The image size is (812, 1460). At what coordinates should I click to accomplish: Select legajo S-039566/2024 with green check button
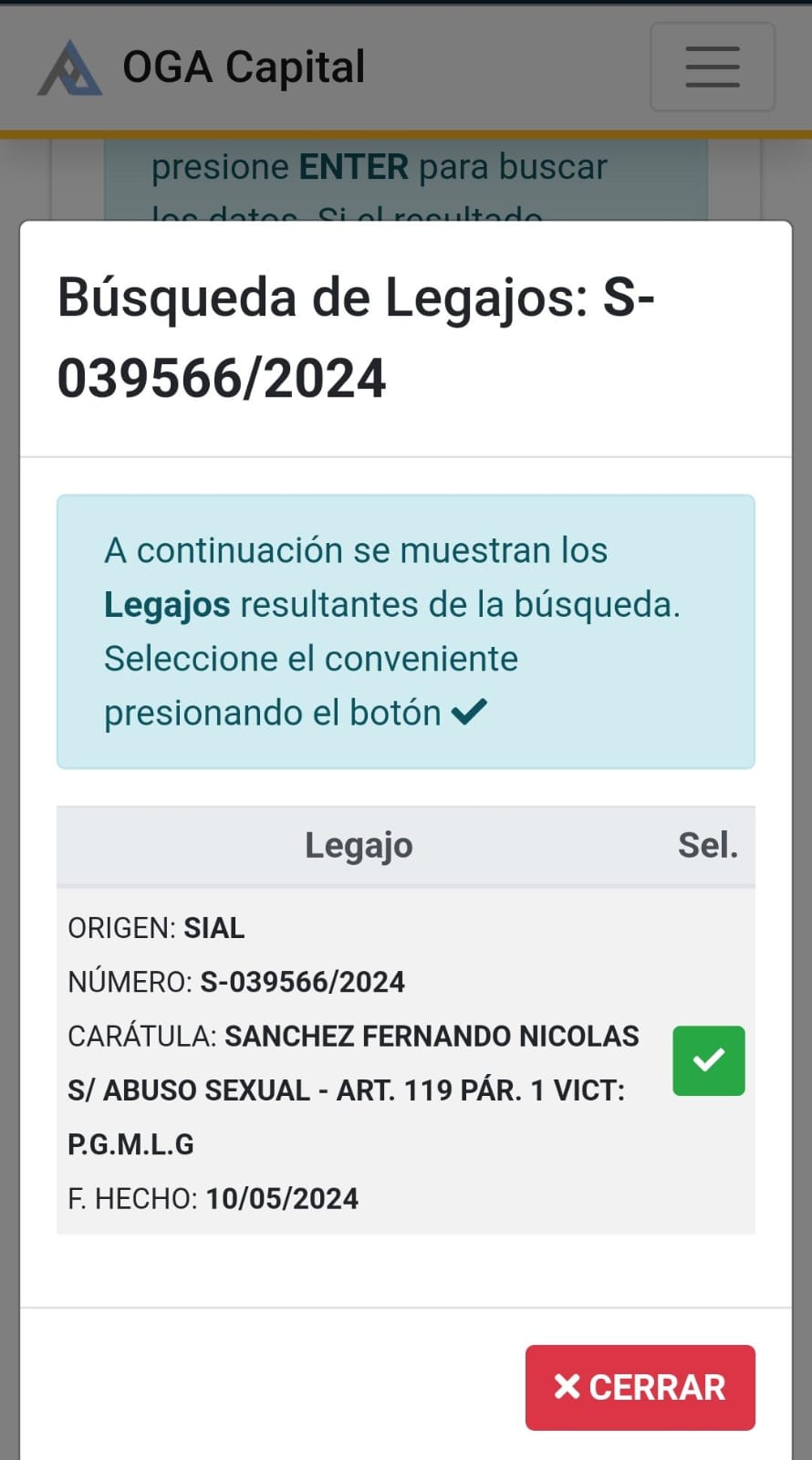click(x=709, y=1060)
